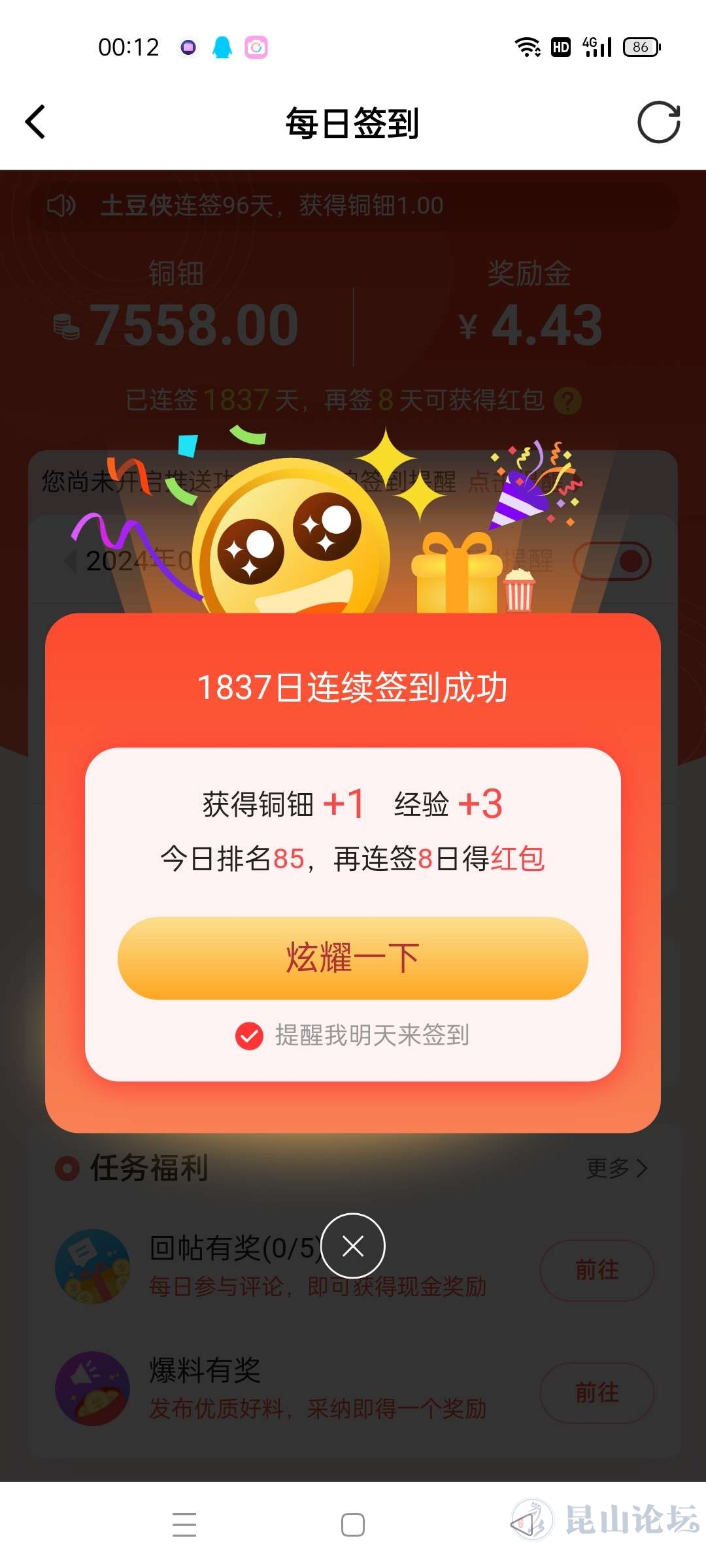The height and width of the screenshot is (1568, 706).
Task: Refresh the daily sign-in page
Action: click(658, 122)
